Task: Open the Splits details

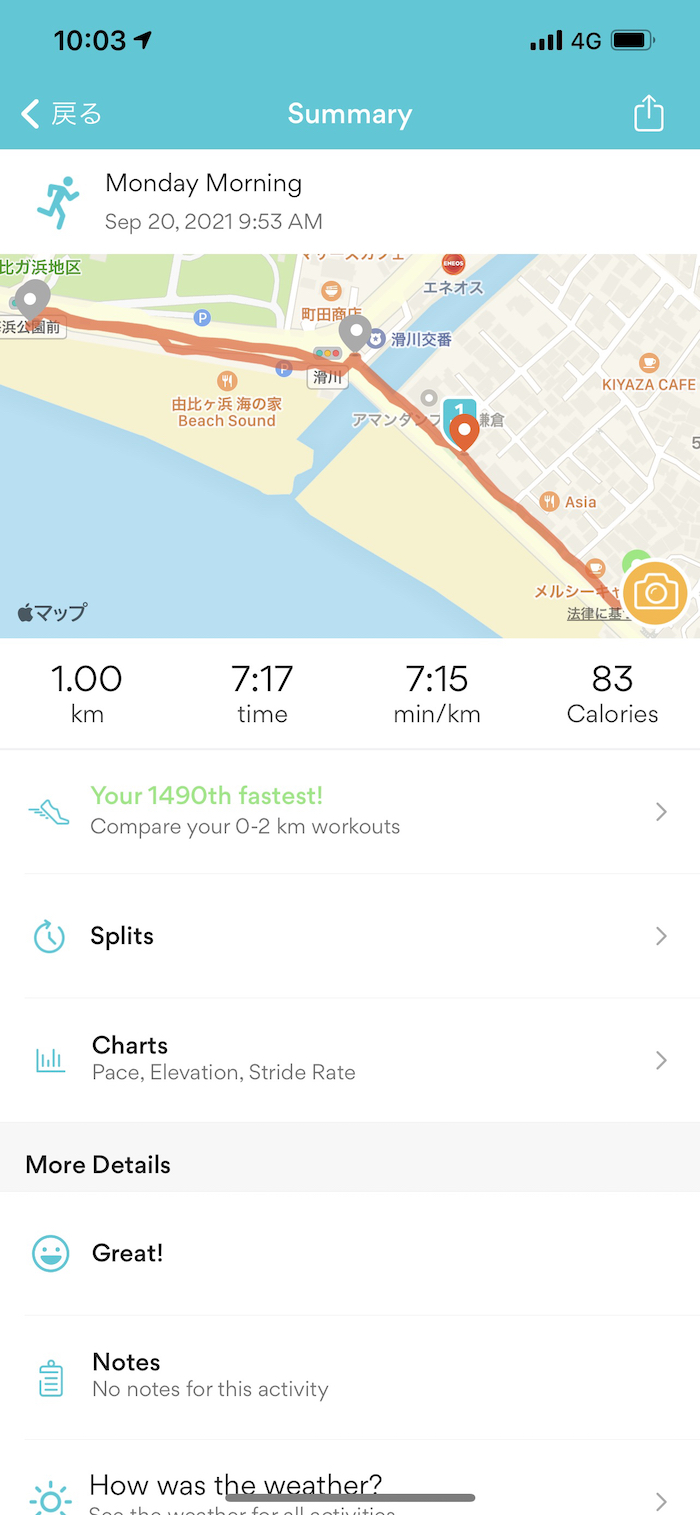Action: point(349,936)
